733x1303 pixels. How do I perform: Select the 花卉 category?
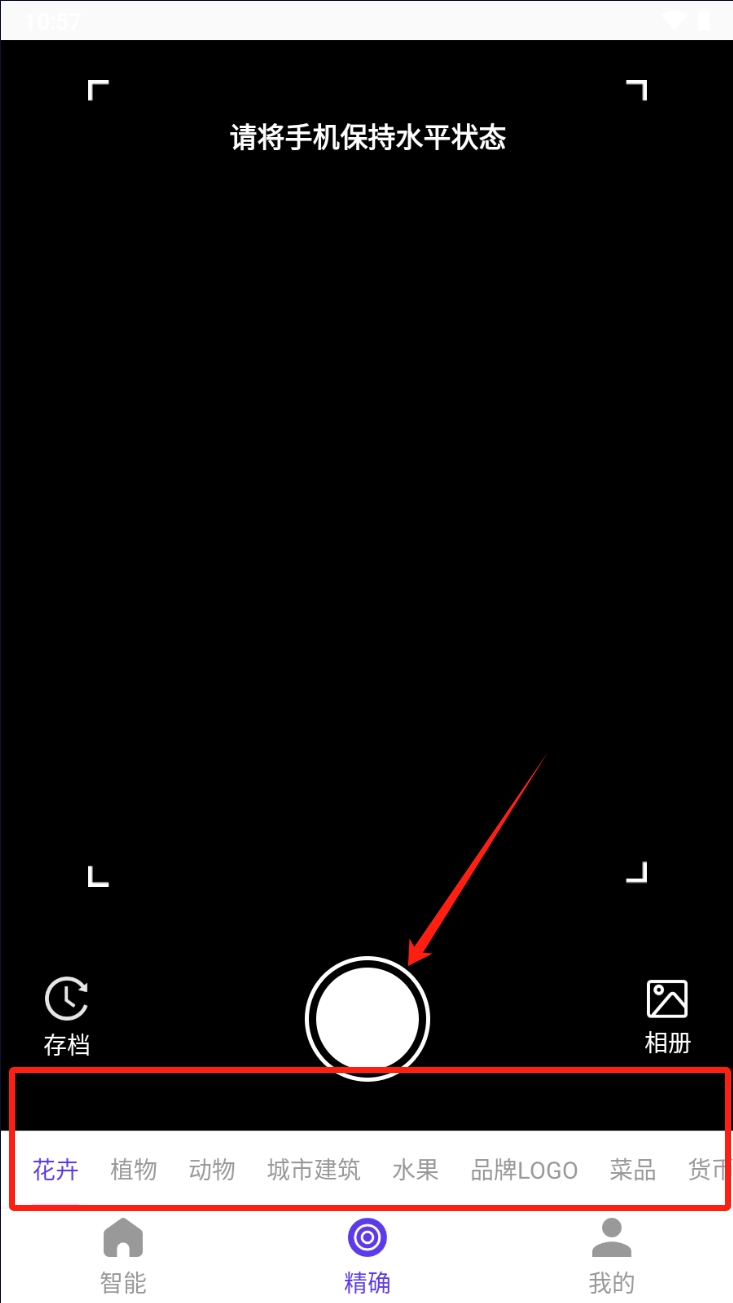pyautogui.click(x=56, y=1169)
